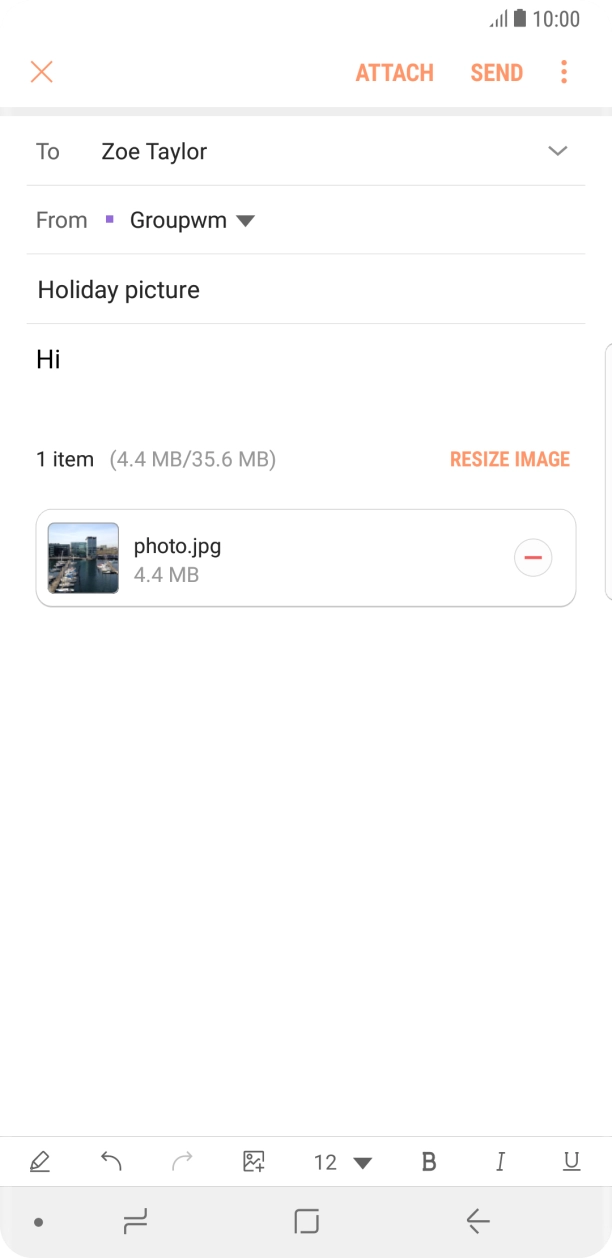612x1258 pixels.
Task: Turn on bold formatting
Action: coord(429,1162)
